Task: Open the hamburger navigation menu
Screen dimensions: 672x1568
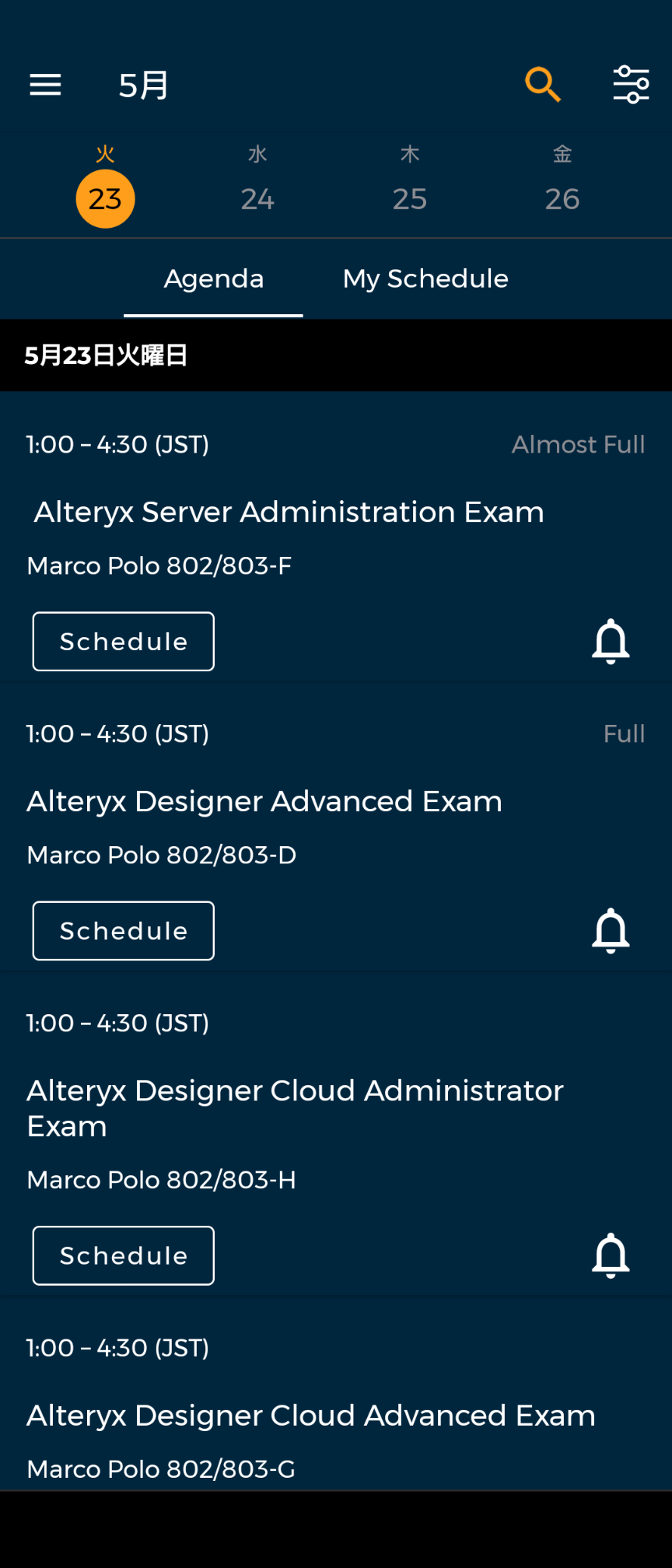Action: 44,85
